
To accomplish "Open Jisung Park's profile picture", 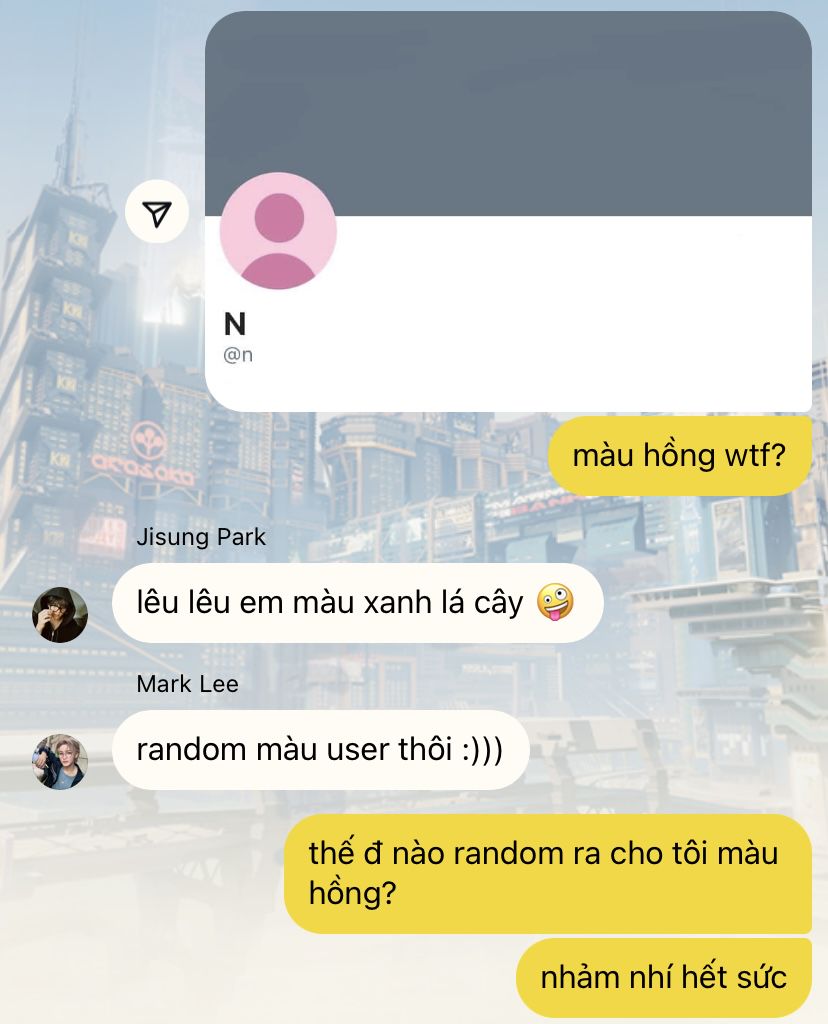I will point(60,614).
